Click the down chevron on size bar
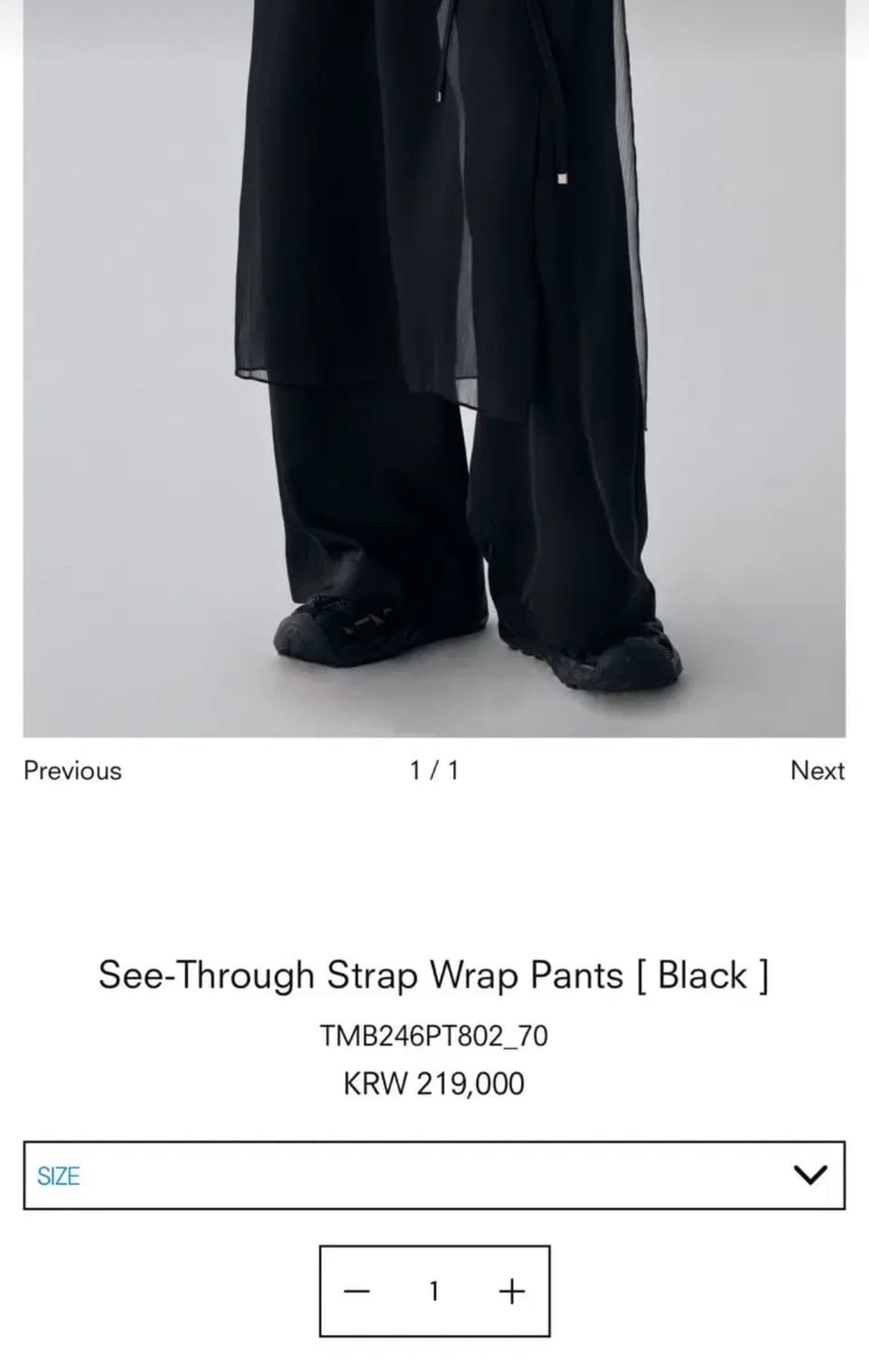 pos(808,1176)
